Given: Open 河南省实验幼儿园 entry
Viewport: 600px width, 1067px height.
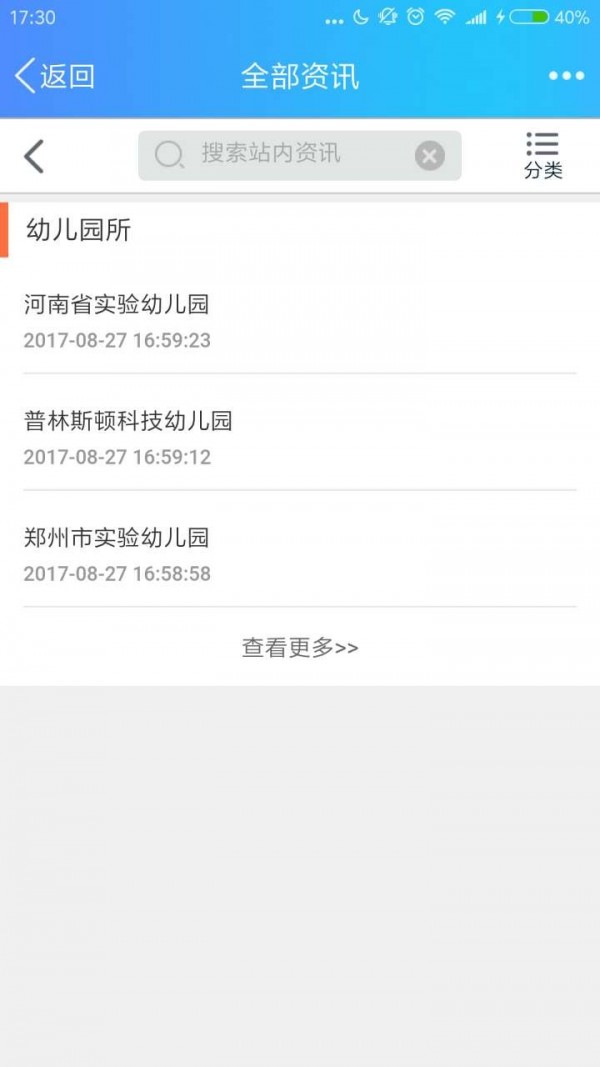Looking at the screenshot, I should (x=300, y=320).
